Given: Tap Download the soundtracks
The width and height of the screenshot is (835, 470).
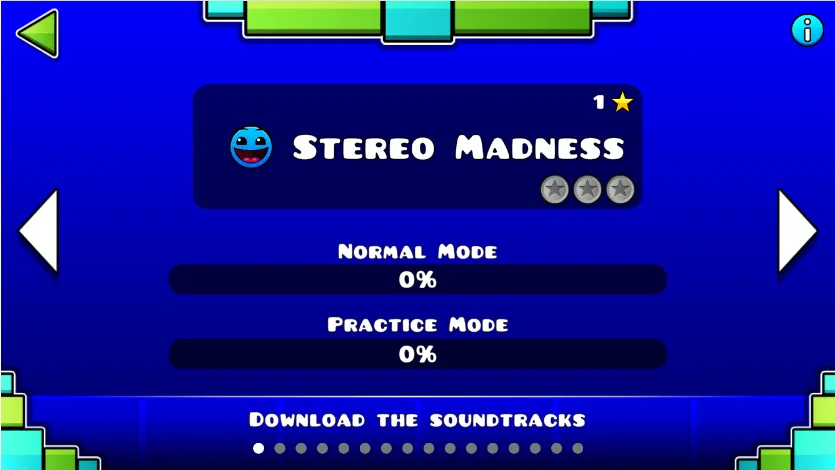Looking at the screenshot, I should coord(417,419).
